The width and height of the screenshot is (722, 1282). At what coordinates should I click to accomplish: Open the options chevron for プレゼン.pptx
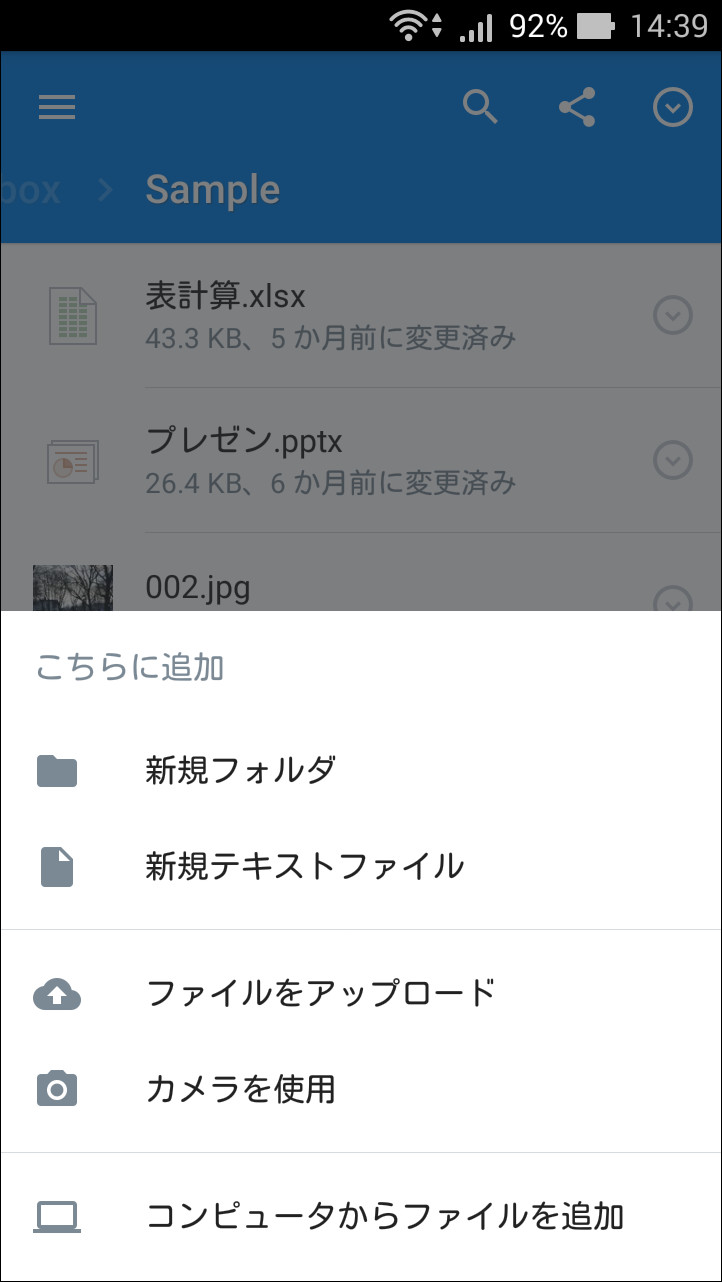[x=672, y=460]
